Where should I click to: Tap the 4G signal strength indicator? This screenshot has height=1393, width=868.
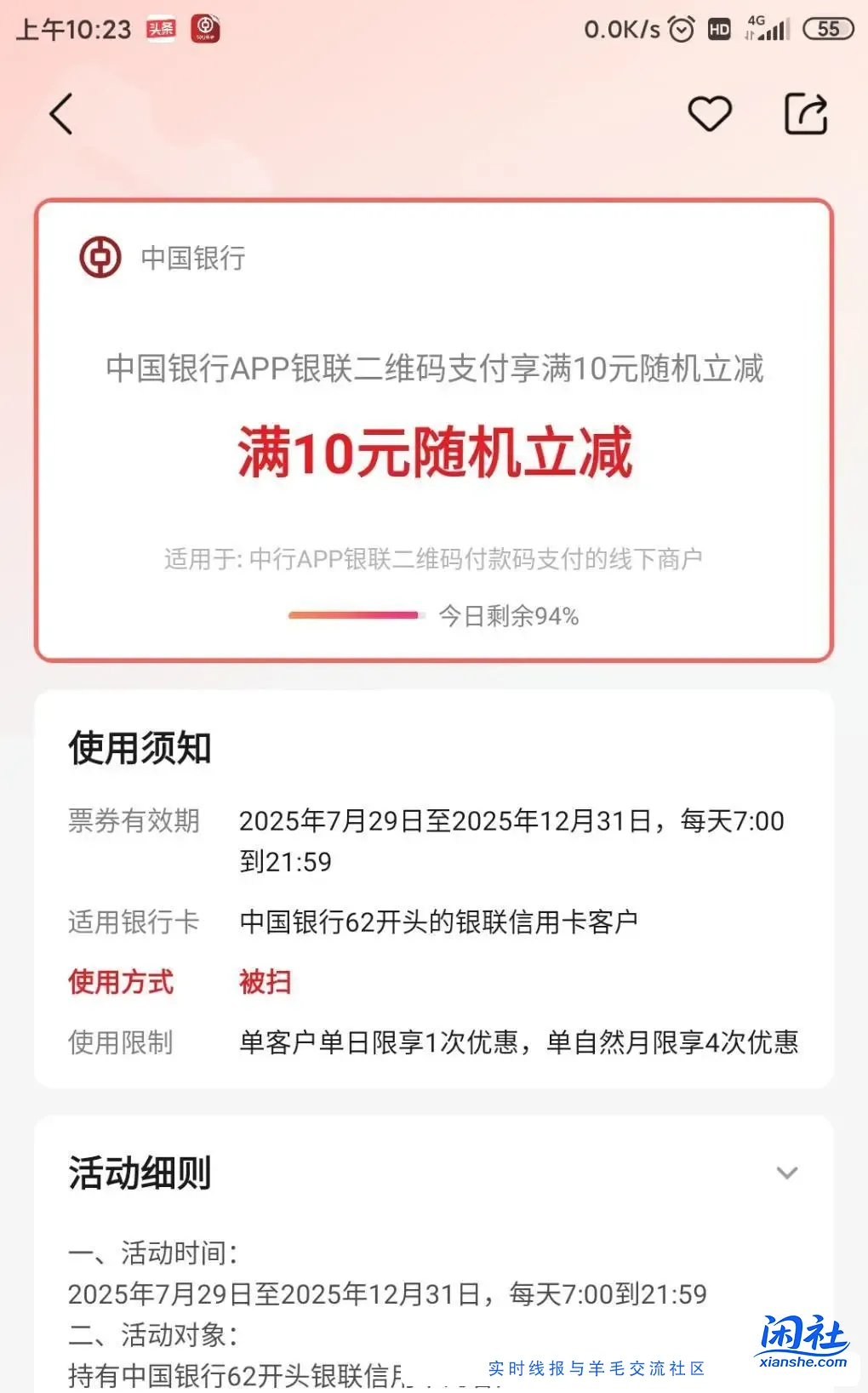pos(767,28)
